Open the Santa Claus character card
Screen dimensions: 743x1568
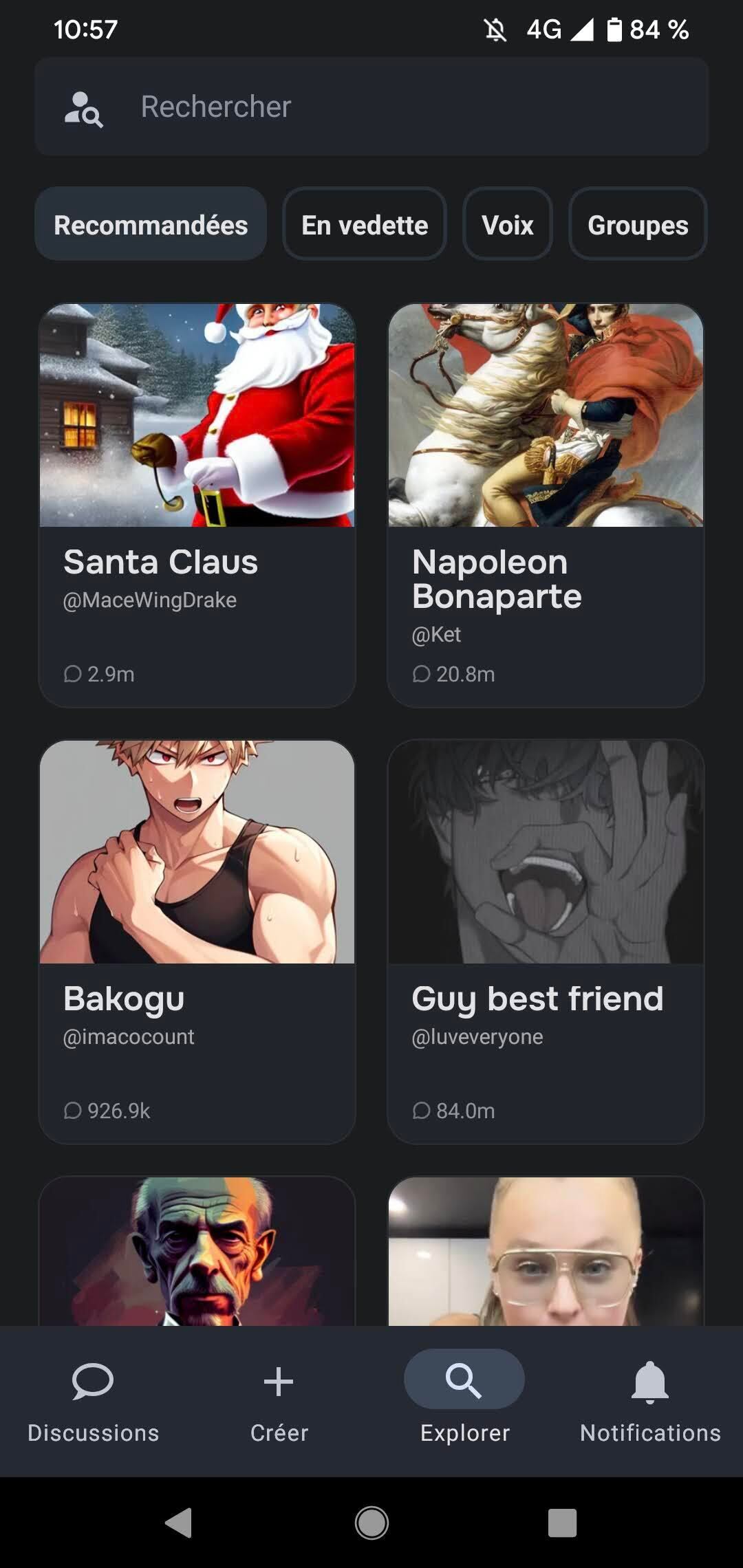point(197,505)
